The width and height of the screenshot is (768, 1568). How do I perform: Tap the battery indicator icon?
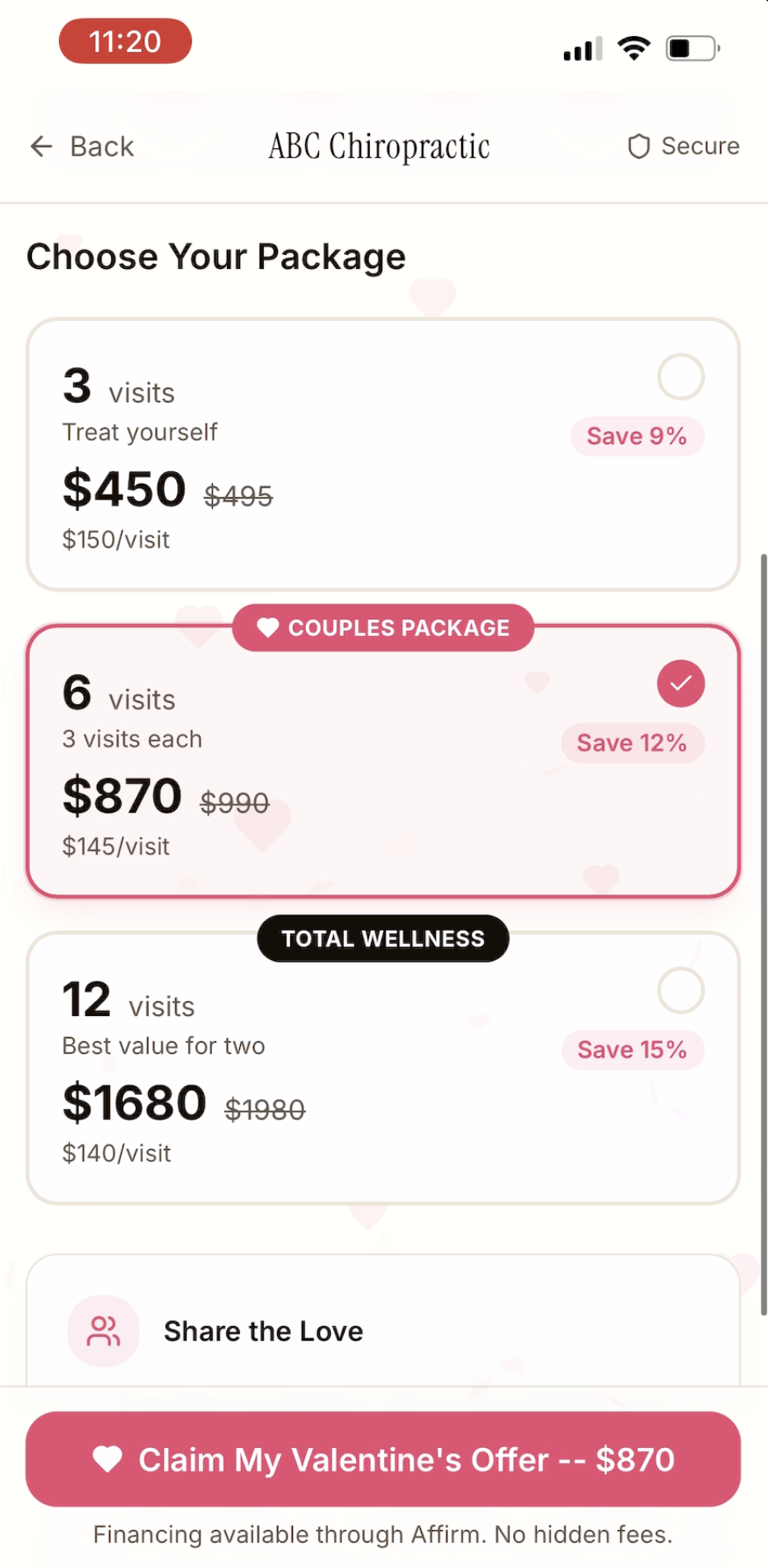click(691, 48)
